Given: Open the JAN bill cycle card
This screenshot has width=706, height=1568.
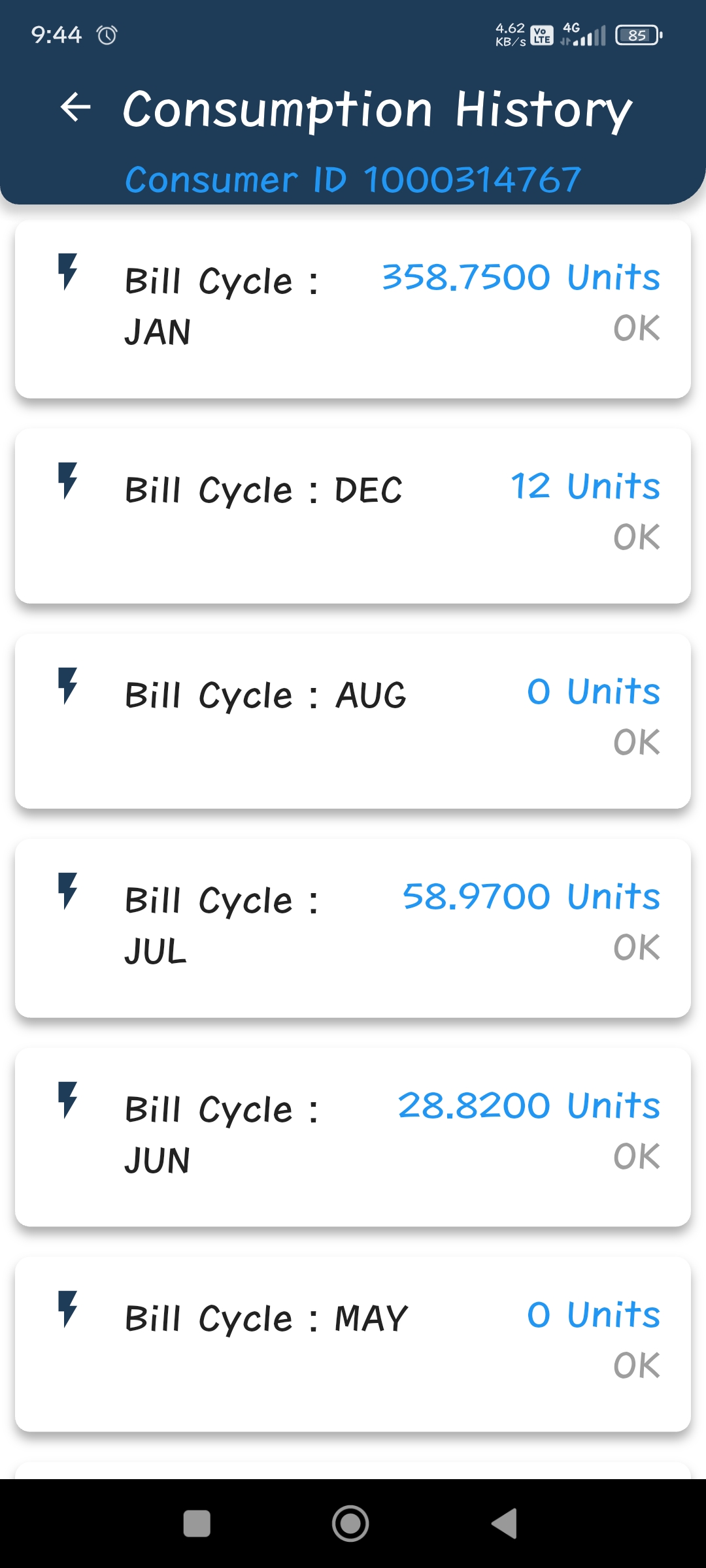Looking at the screenshot, I should pyautogui.click(x=353, y=309).
